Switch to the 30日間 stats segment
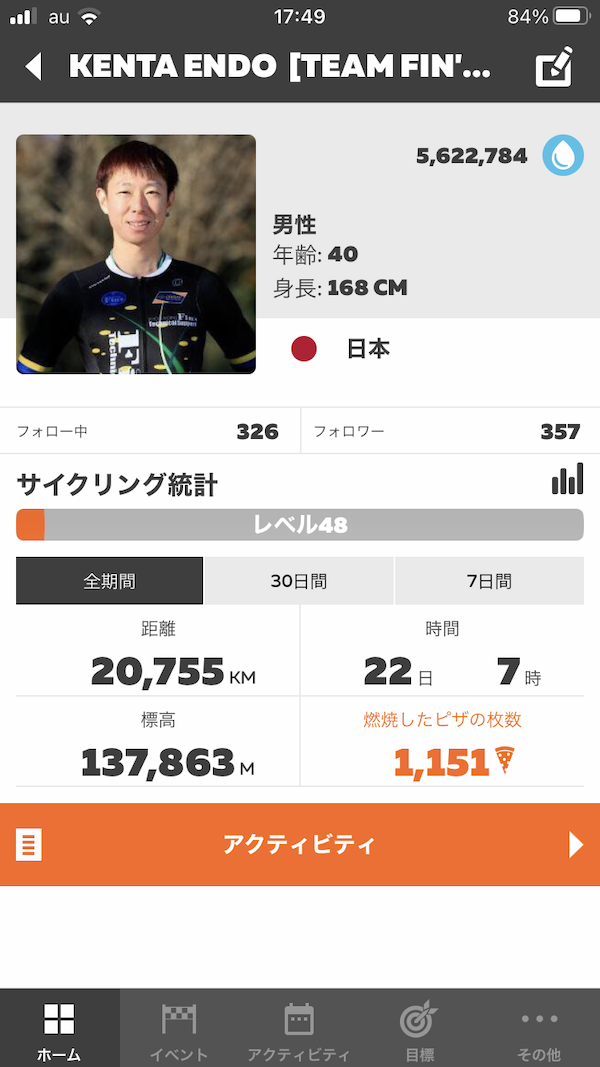600x1067 pixels. click(x=299, y=581)
